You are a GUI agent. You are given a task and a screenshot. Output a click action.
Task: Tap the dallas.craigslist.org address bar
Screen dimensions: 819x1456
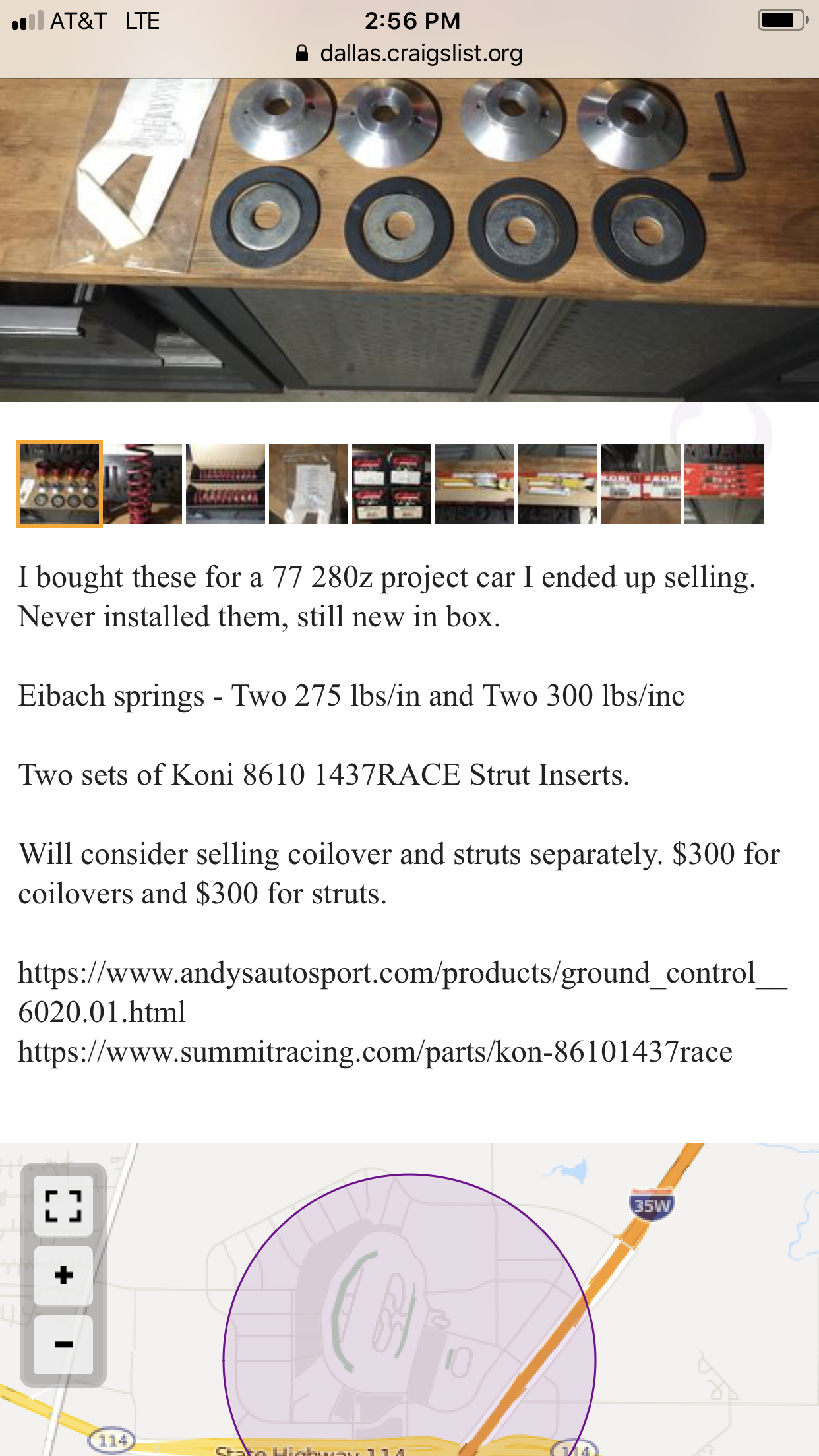tap(409, 53)
